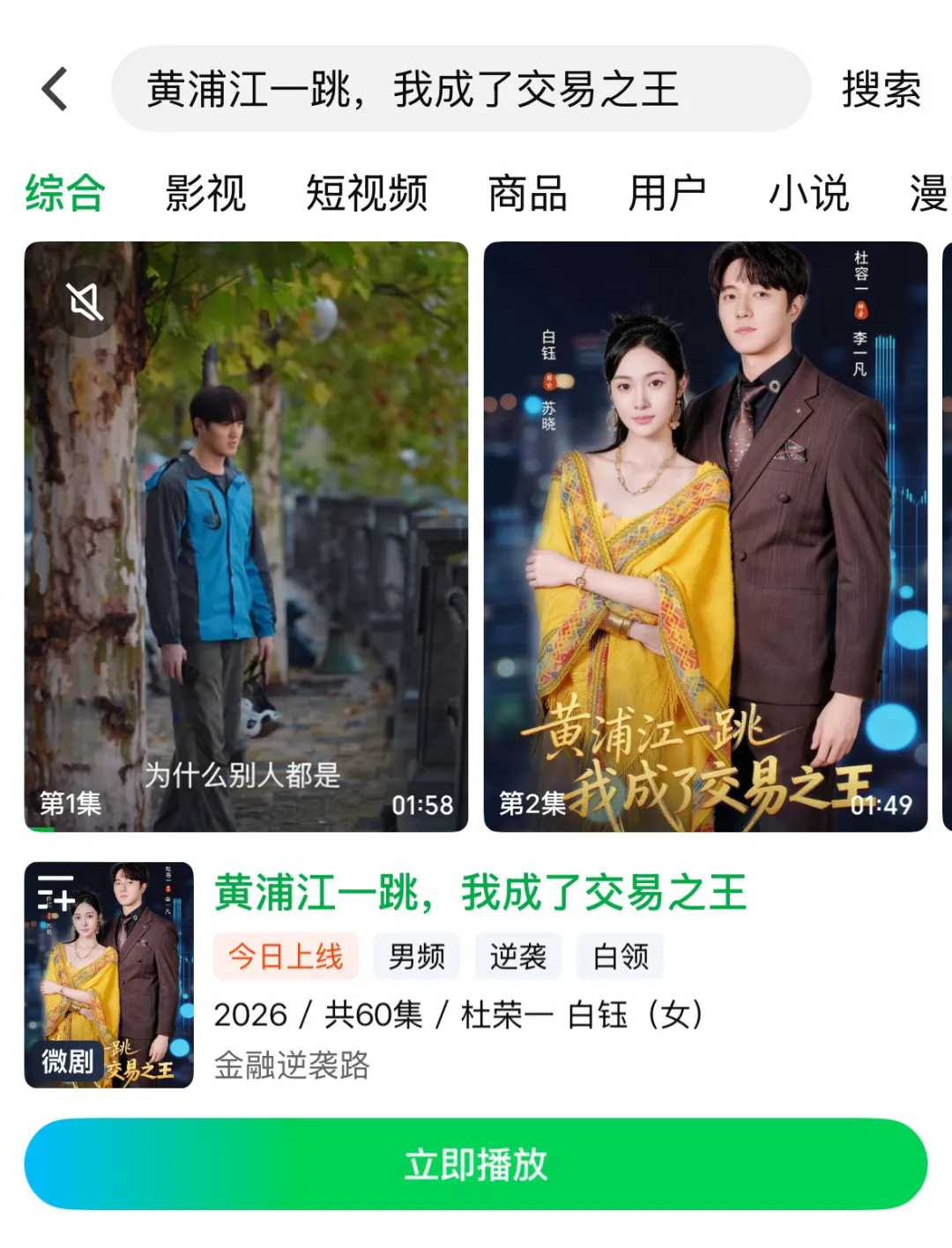This screenshot has height=1248, width=952.
Task: Select the 用户 tab
Action: tap(667, 193)
